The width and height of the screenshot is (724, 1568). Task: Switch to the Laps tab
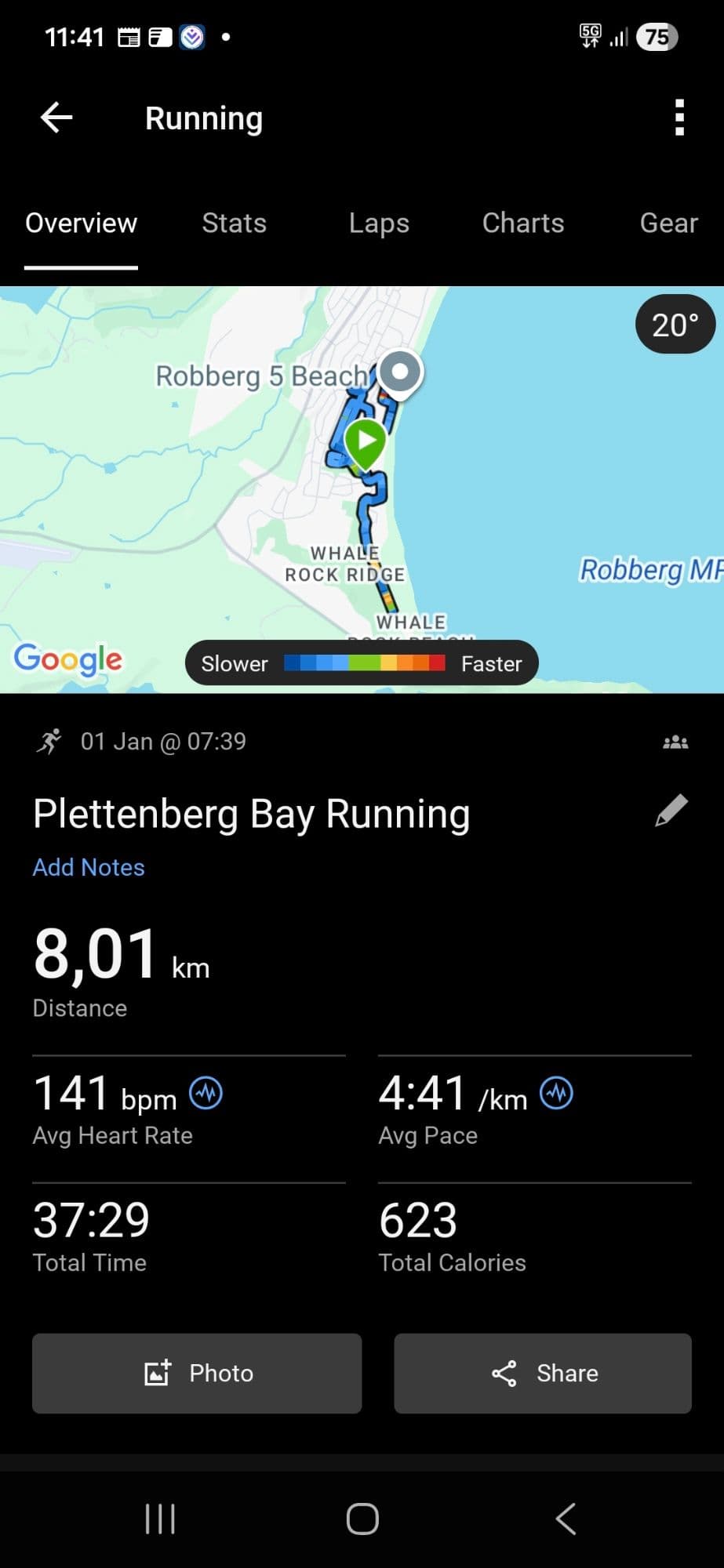[x=379, y=223]
